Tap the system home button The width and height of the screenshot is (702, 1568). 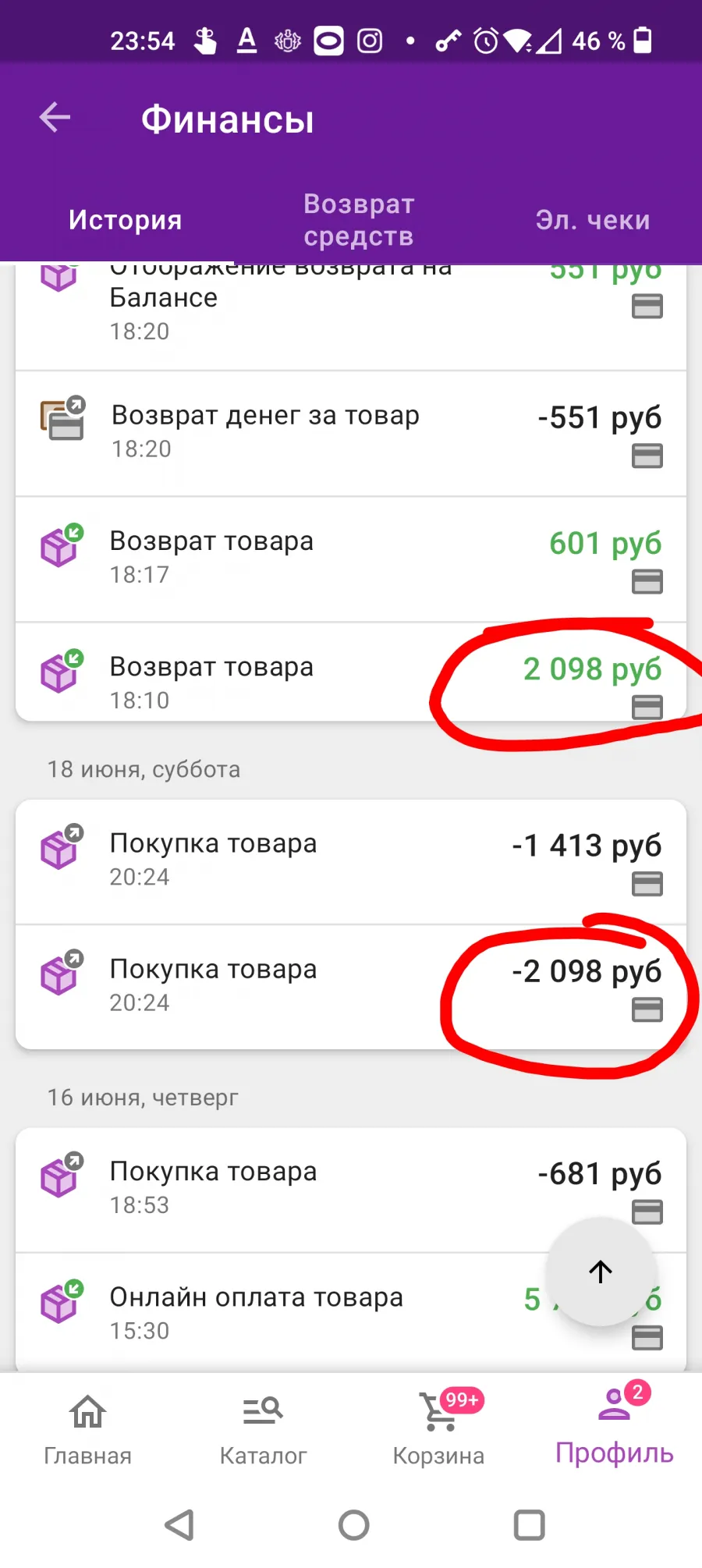[x=354, y=1524]
